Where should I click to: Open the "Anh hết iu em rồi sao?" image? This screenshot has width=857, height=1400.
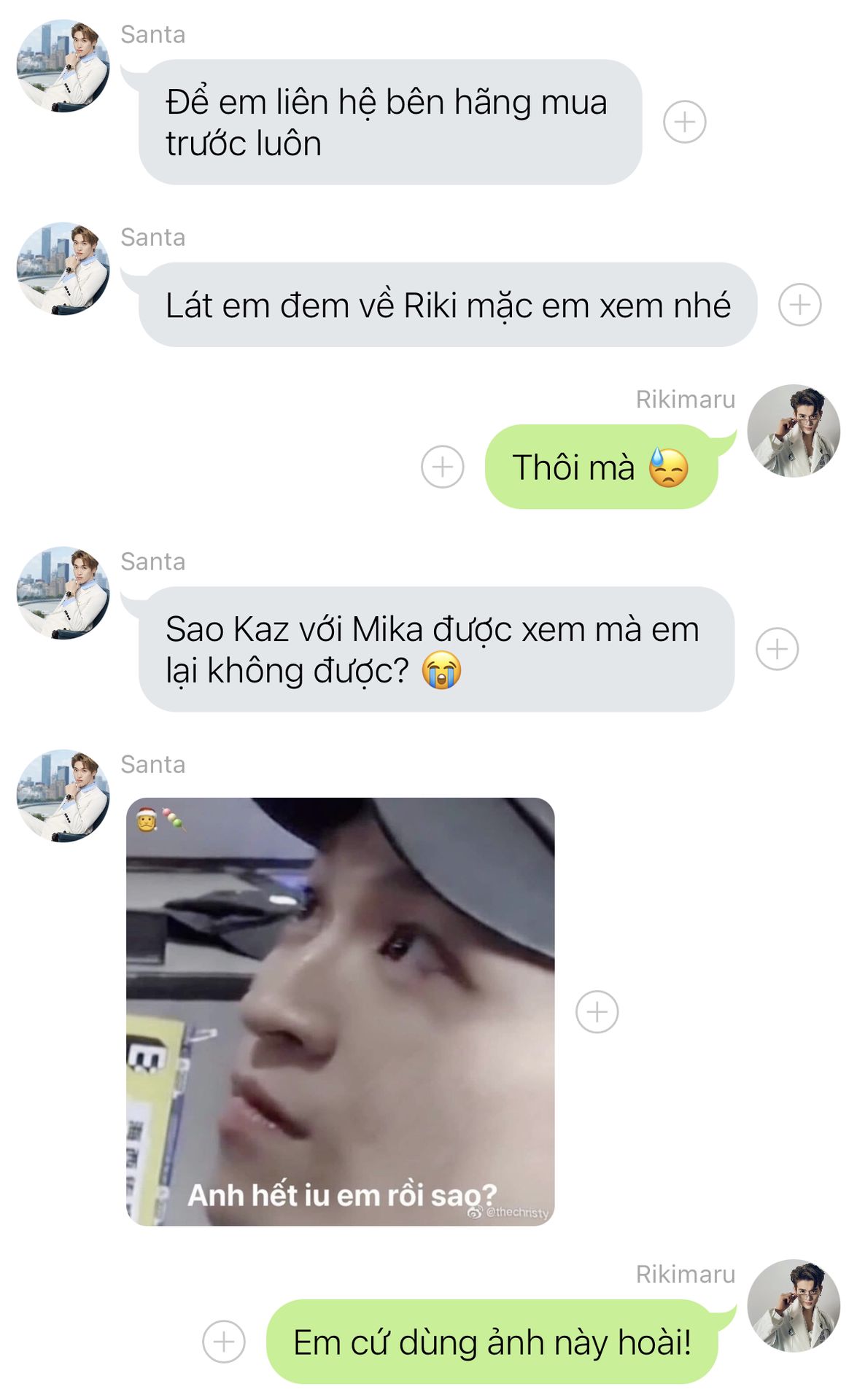[x=340, y=1011]
